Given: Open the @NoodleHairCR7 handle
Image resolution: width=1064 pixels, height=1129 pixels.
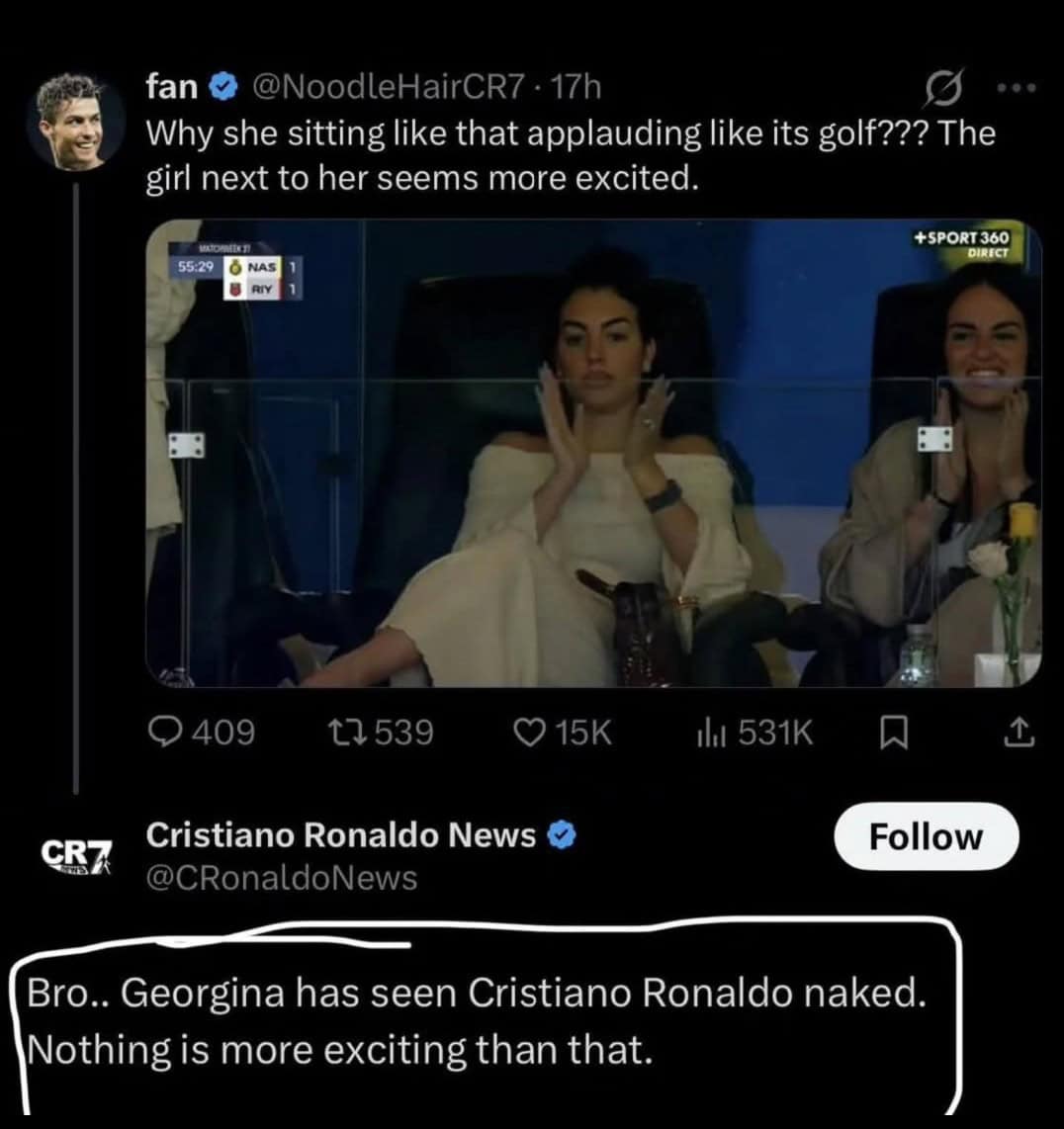Looking at the screenshot, I should (x=389, y=87).
